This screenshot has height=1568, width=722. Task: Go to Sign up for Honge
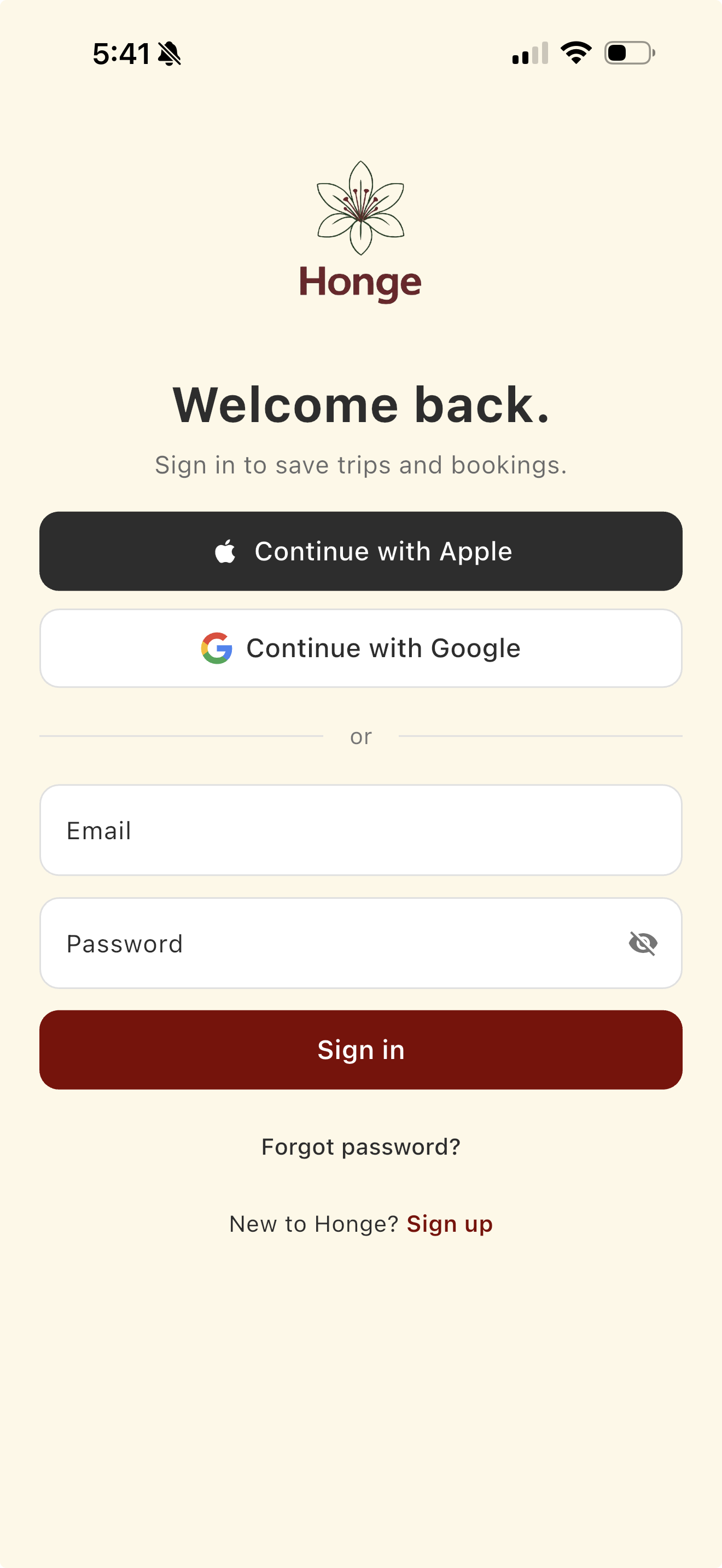(x=449, y=1224)
